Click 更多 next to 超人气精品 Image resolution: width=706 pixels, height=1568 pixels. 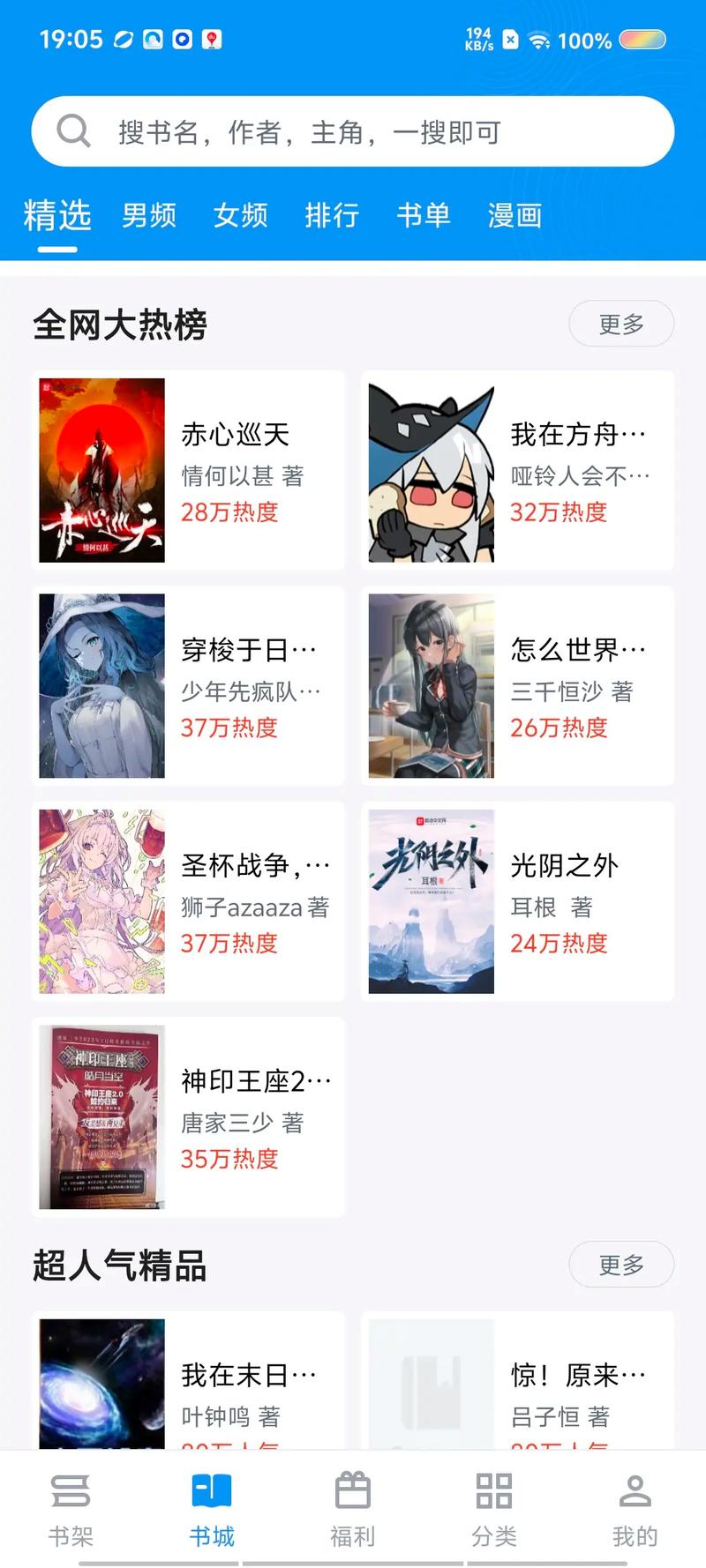pyautogui.click(x=621, y=1265)
